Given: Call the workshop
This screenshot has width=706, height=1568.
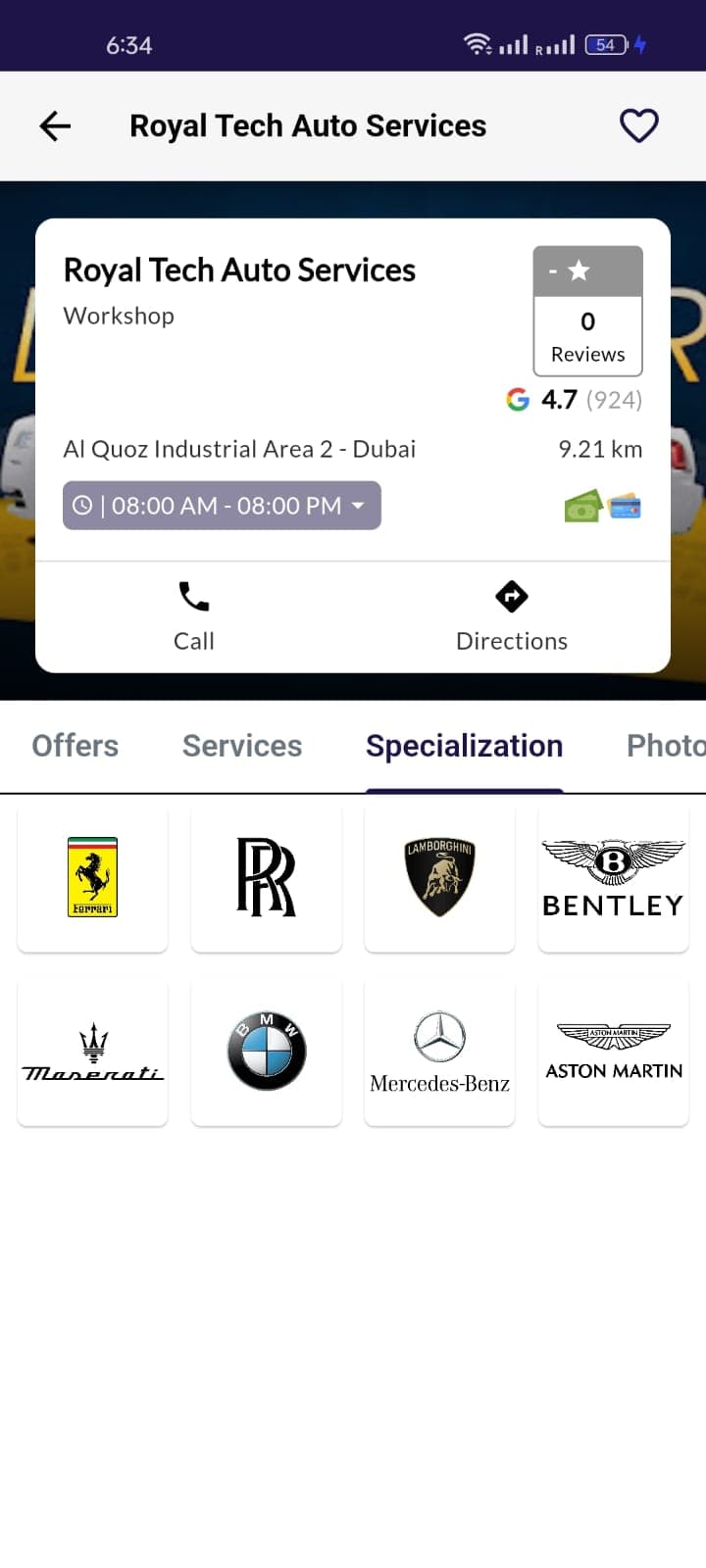Looking at the screenshot, I should [x=194, y=615].
